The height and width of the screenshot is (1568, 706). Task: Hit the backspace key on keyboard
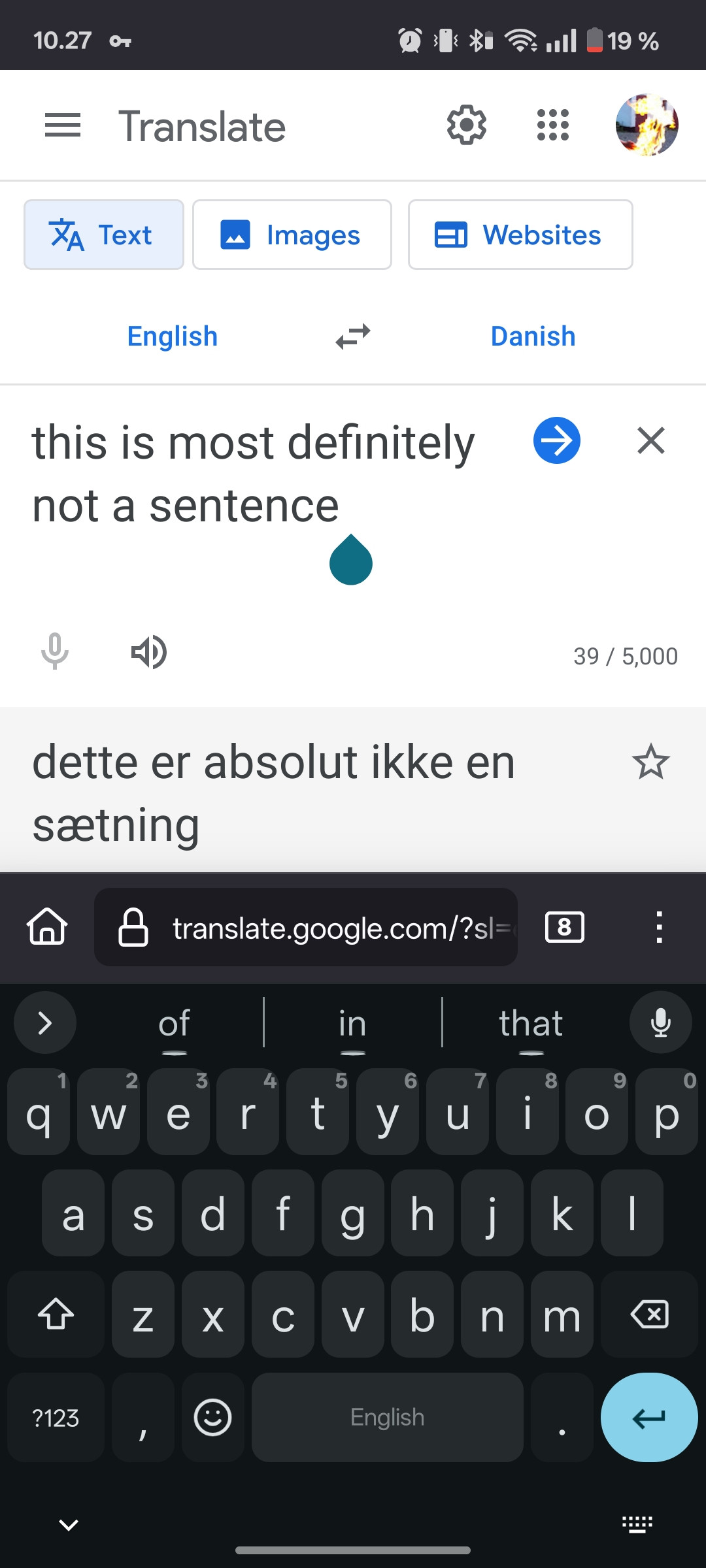point(649,1315)
